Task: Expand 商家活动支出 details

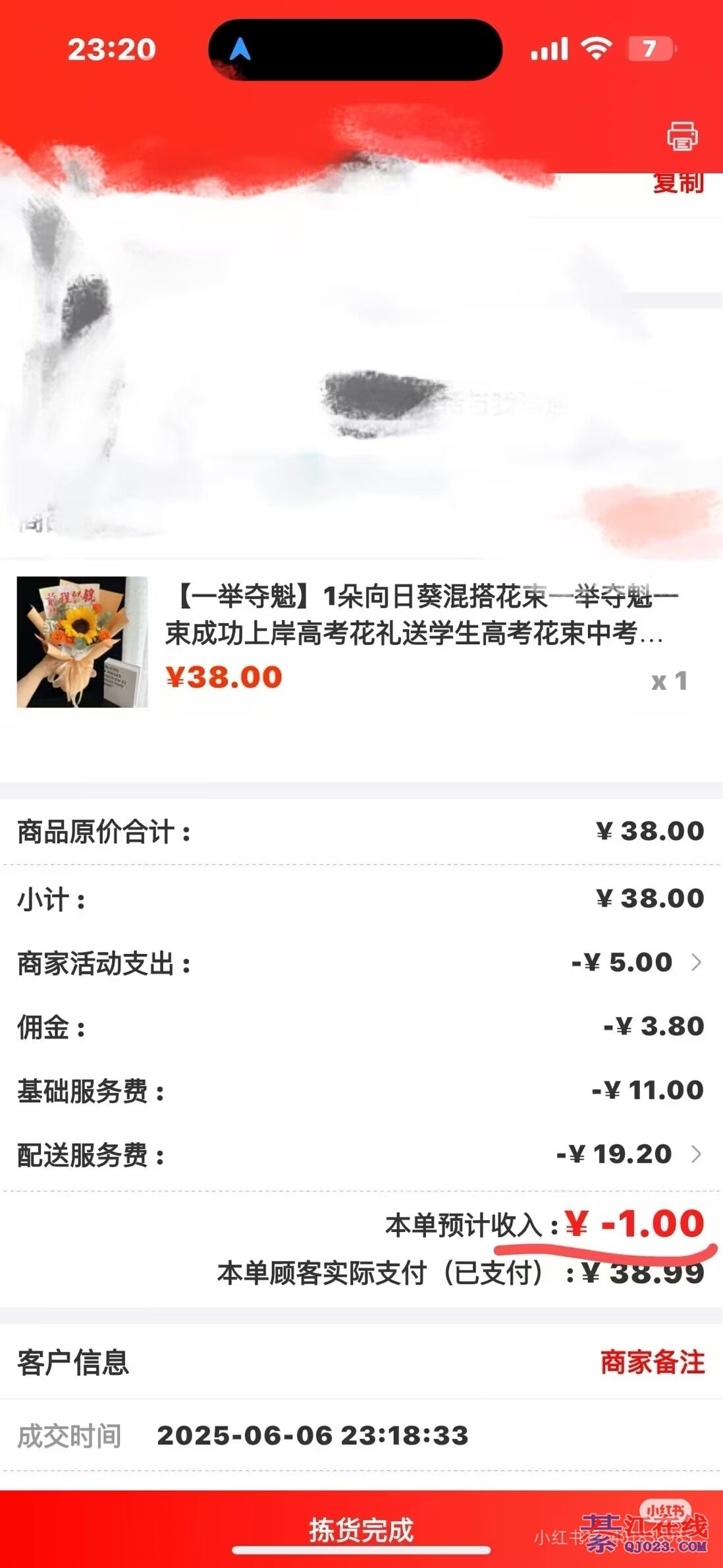Action: (696, 963)
